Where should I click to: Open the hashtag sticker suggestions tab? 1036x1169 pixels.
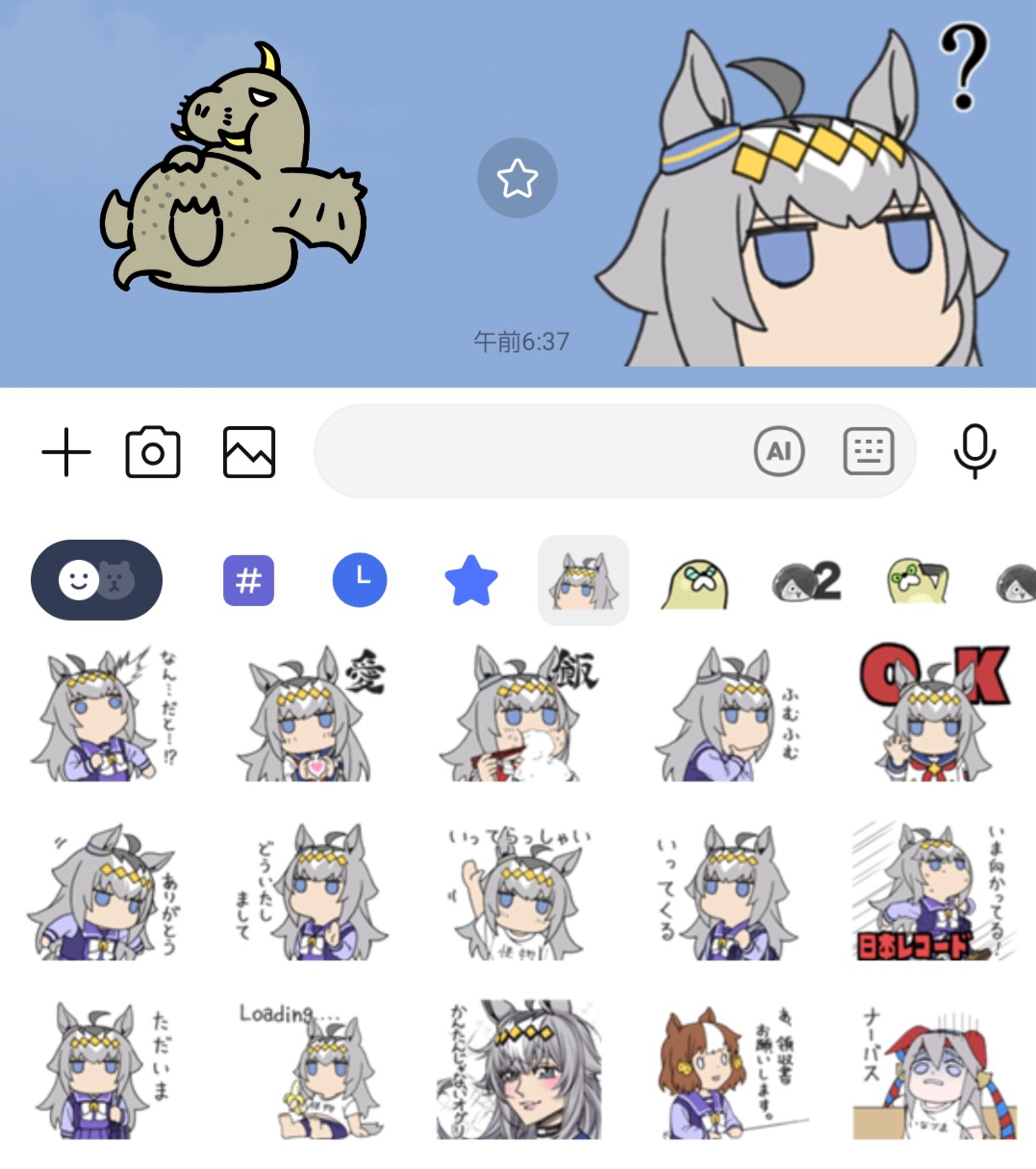click(248, 580)
